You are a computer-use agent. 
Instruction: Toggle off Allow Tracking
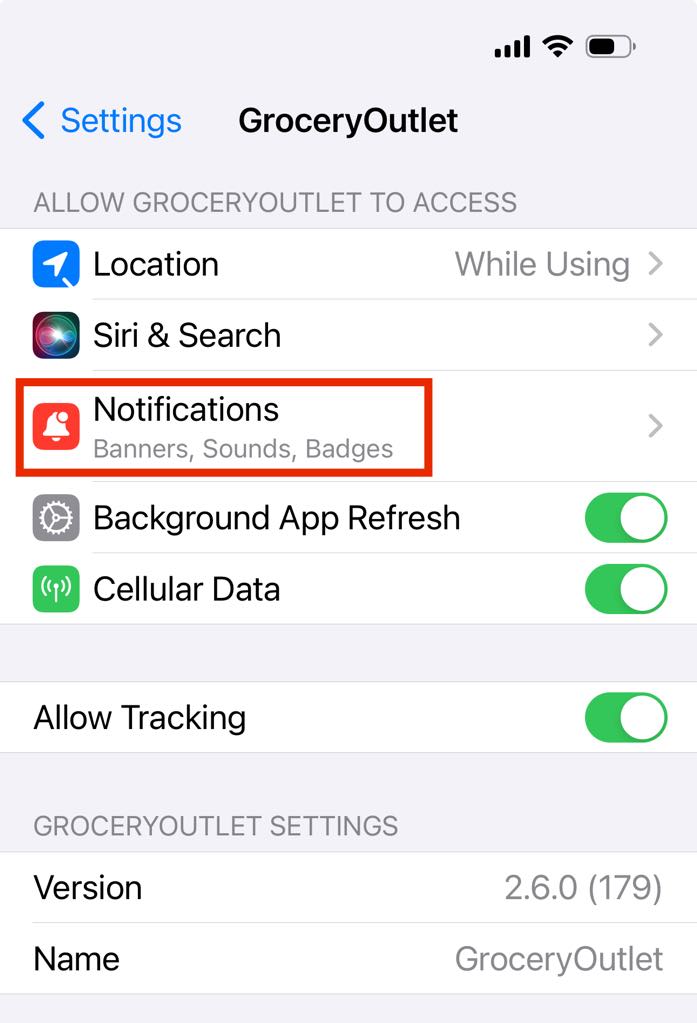[625, 718]
